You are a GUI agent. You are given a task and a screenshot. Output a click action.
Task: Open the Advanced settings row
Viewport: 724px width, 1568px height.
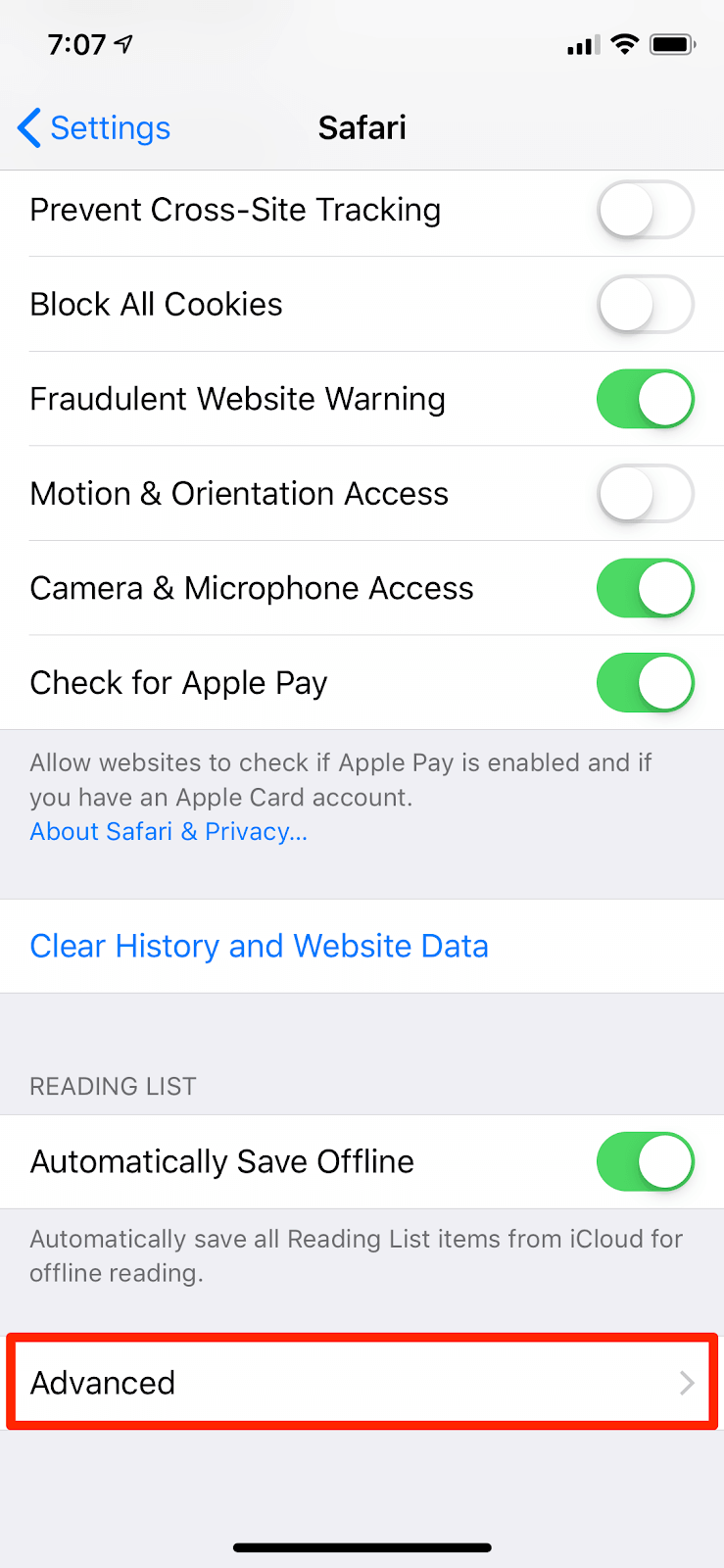pos(362,1383)
